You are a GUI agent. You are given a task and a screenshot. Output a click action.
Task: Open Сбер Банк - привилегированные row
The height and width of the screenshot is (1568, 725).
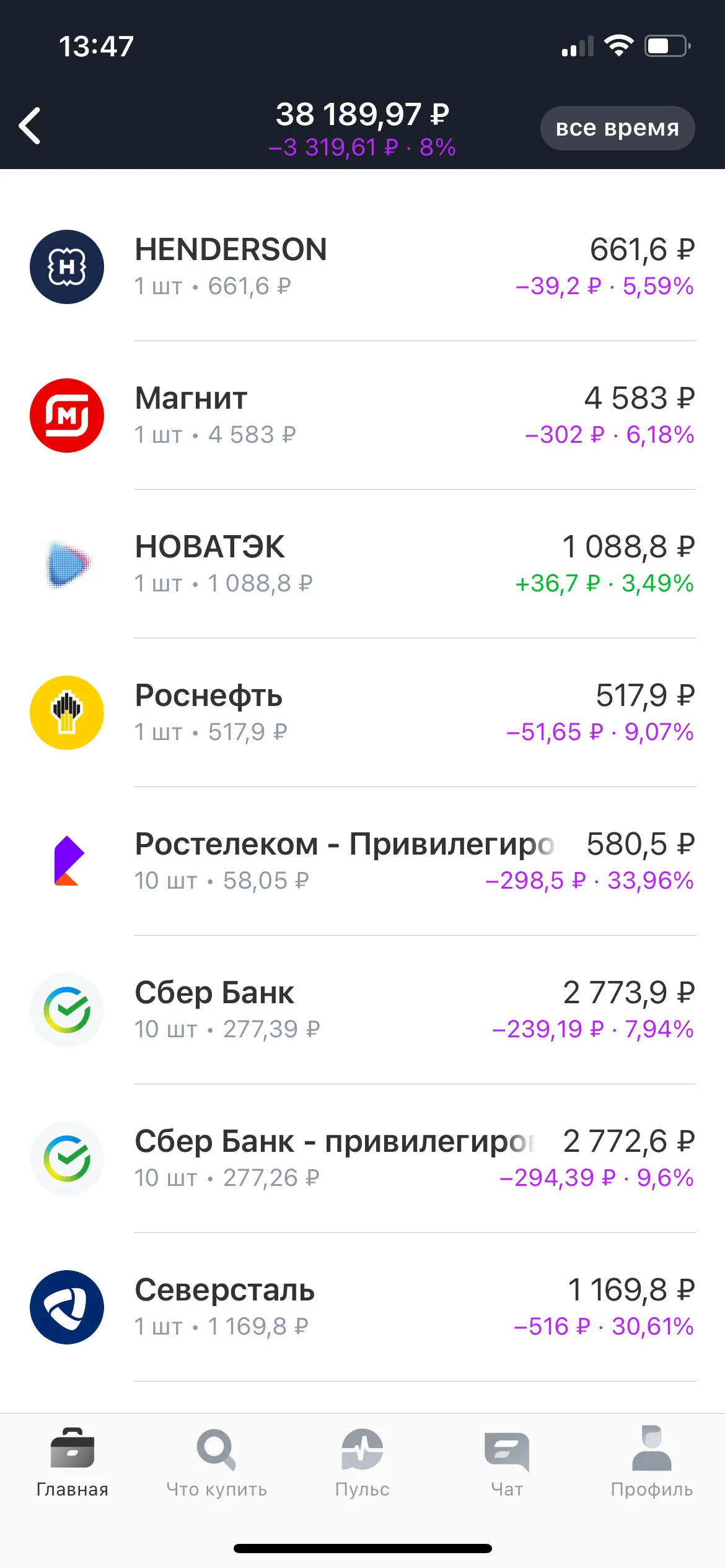click(x=362, y=1159)
